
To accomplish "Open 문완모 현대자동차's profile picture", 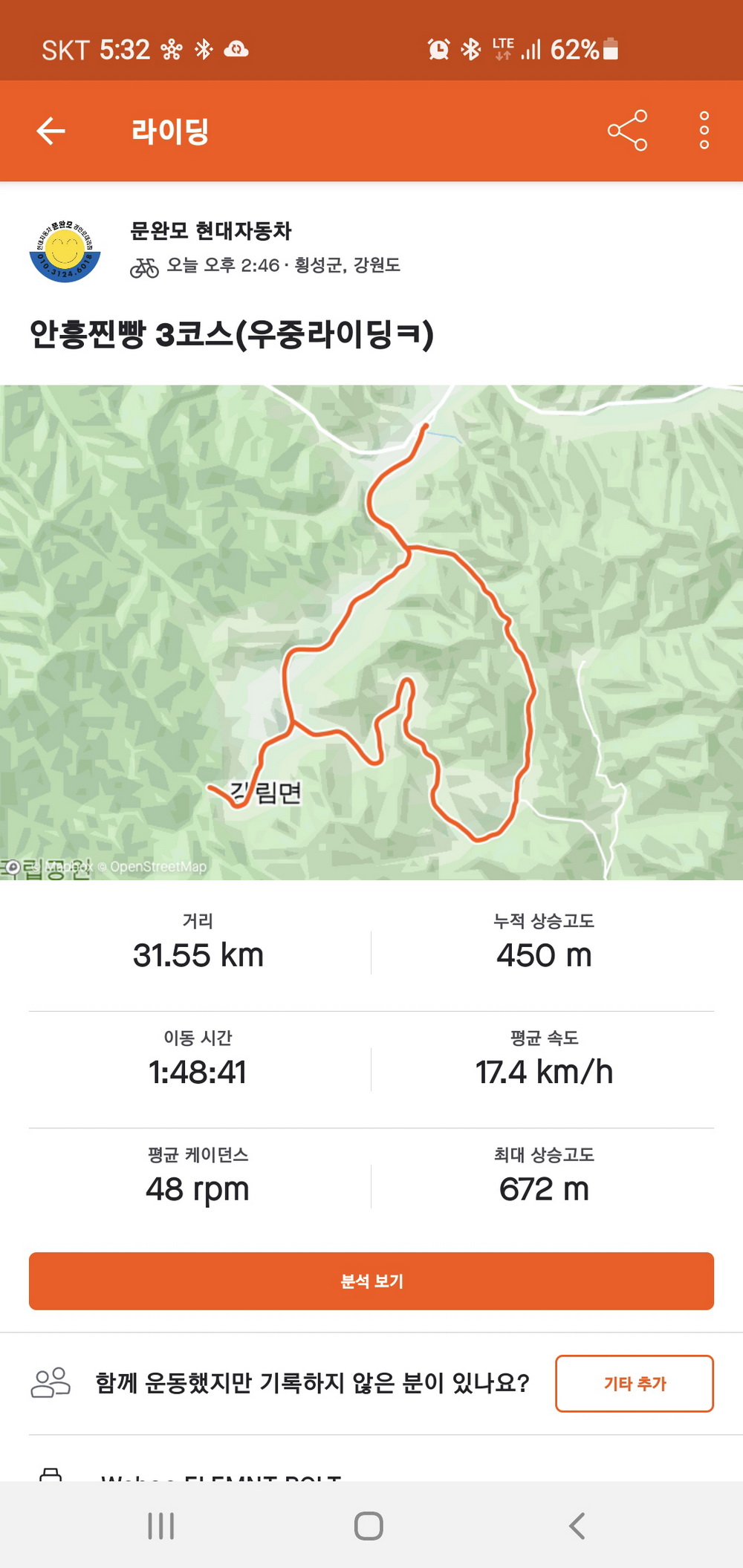I will pos(65,250).
